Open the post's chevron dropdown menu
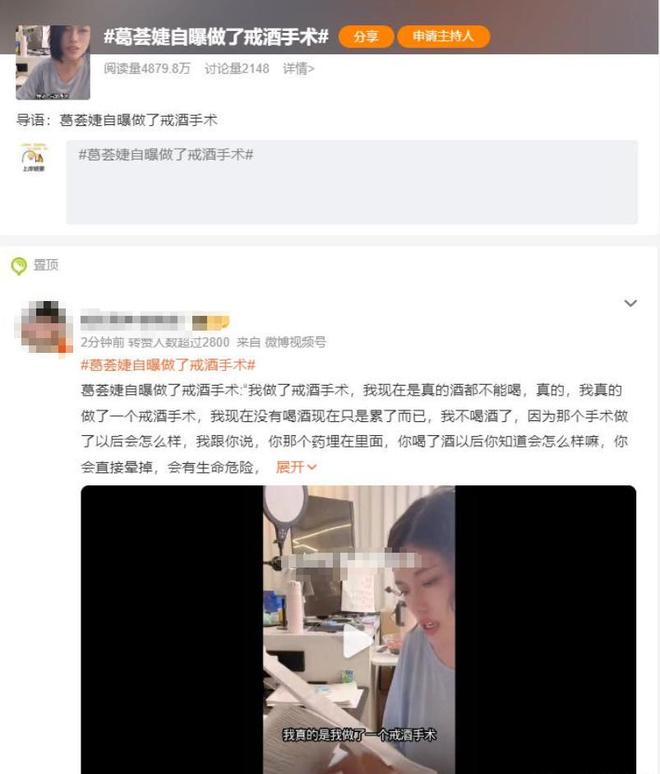This screenshot has height=774, width=660. [x=630, y=303]
